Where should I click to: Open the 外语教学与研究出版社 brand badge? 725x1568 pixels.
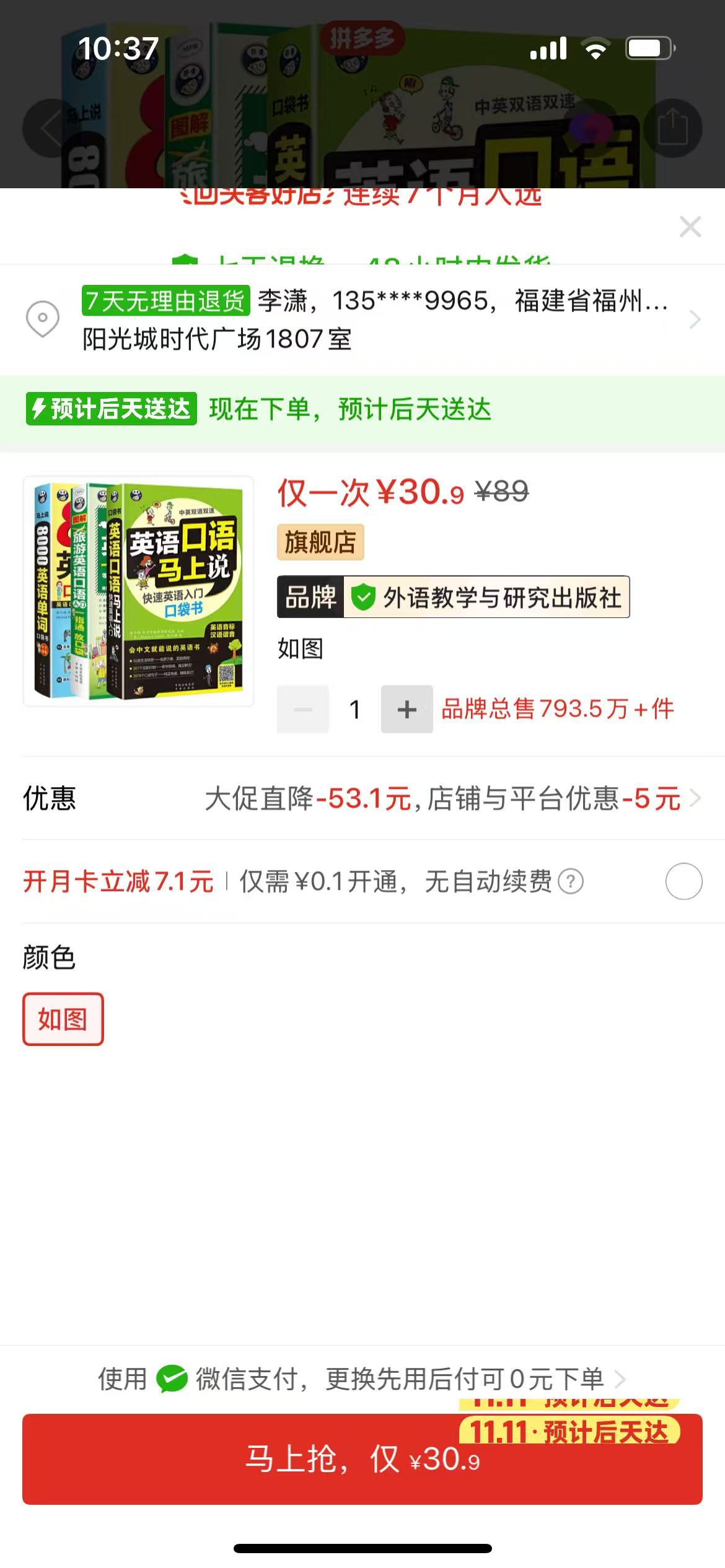pos(453,597)
